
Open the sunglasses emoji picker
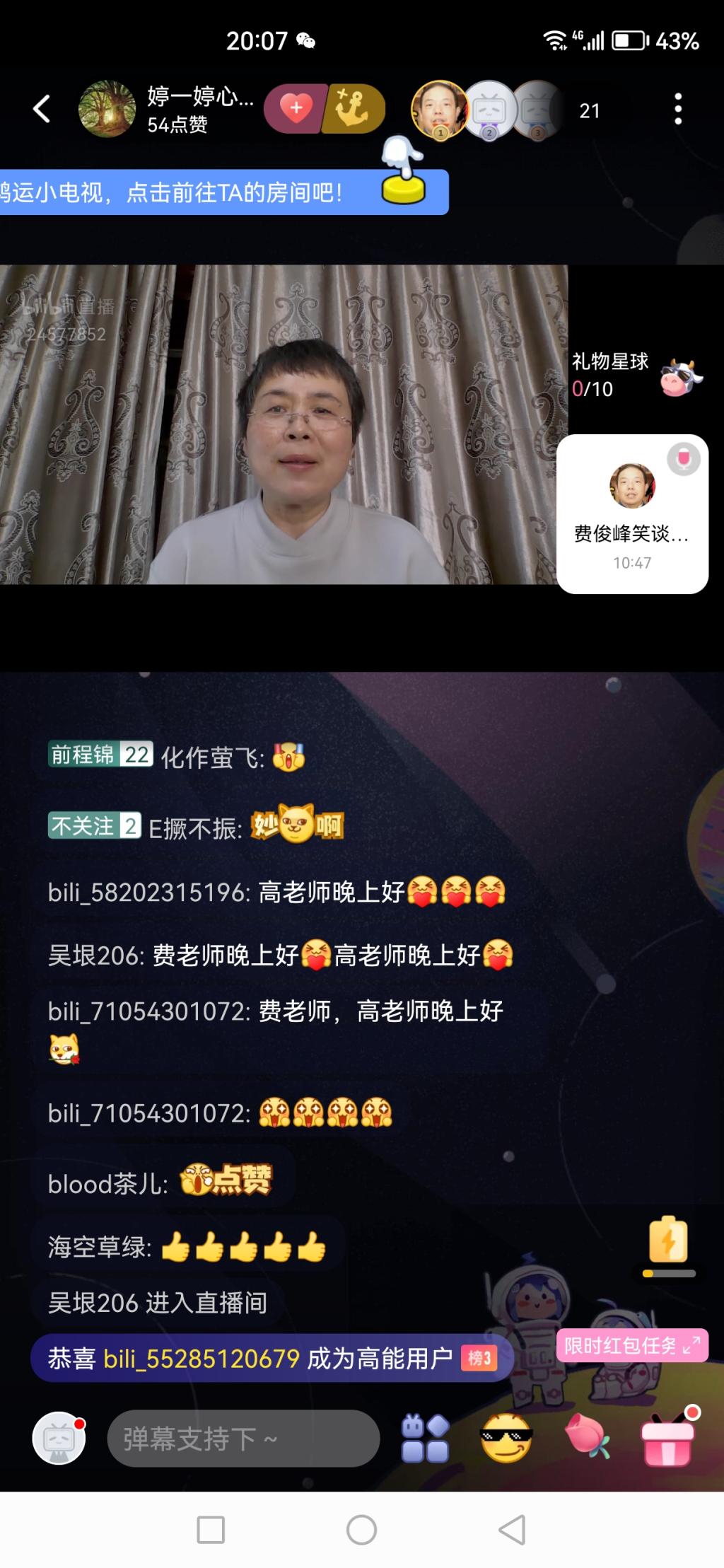pyautogui.click(x=506, y=1439)
